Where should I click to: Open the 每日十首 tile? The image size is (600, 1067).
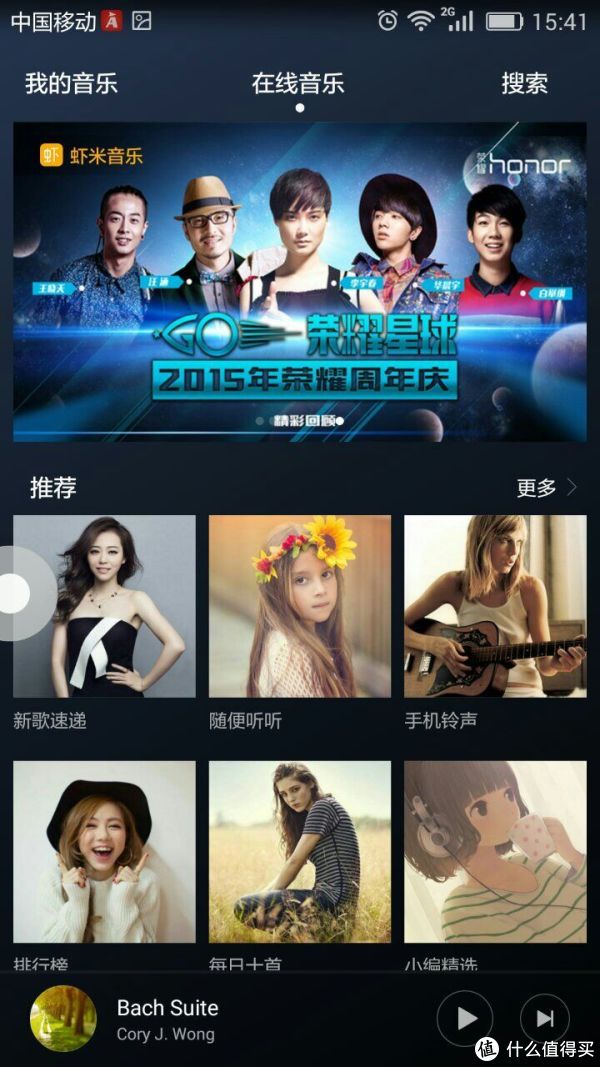299,851
